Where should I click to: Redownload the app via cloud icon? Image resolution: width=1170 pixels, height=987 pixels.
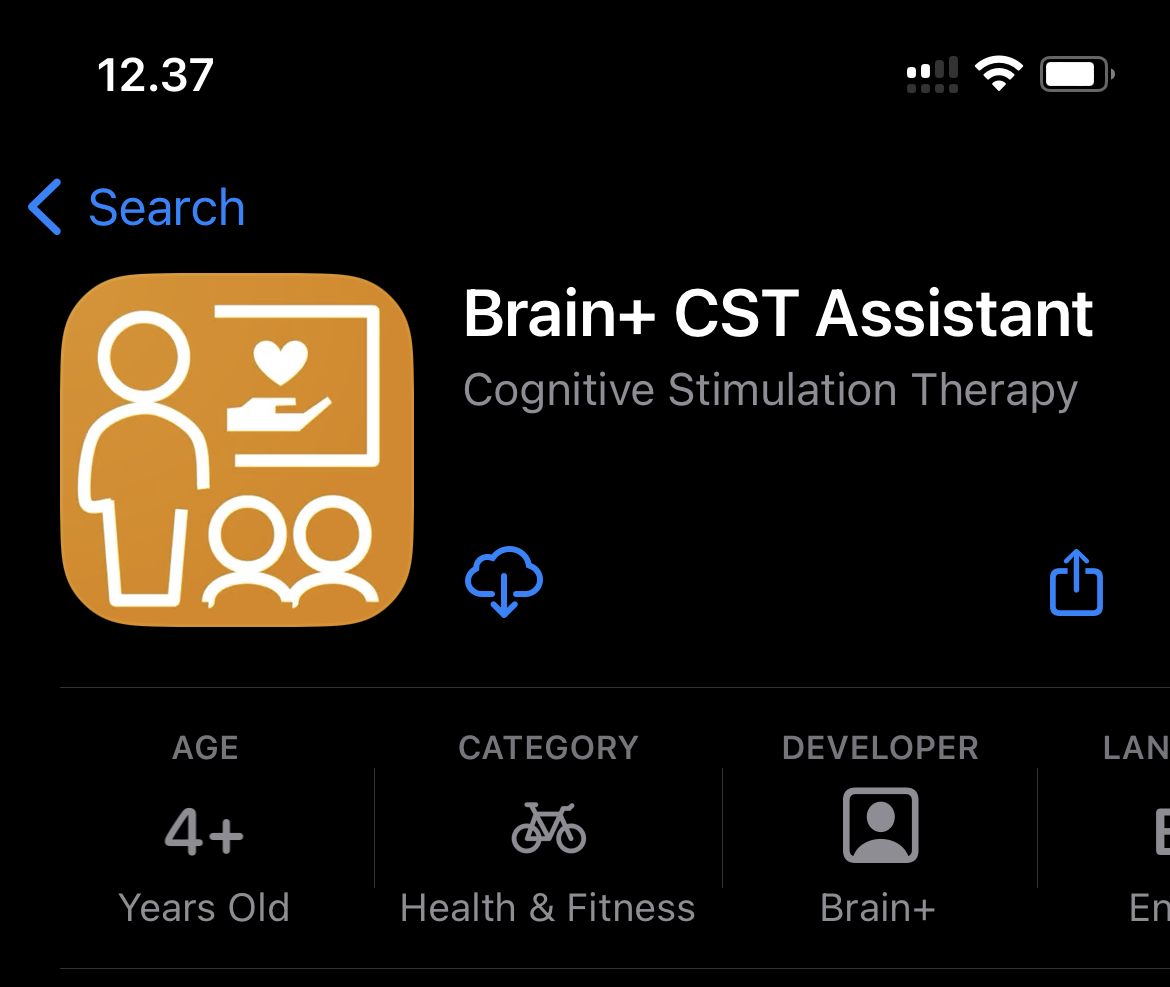coord(504,581)
